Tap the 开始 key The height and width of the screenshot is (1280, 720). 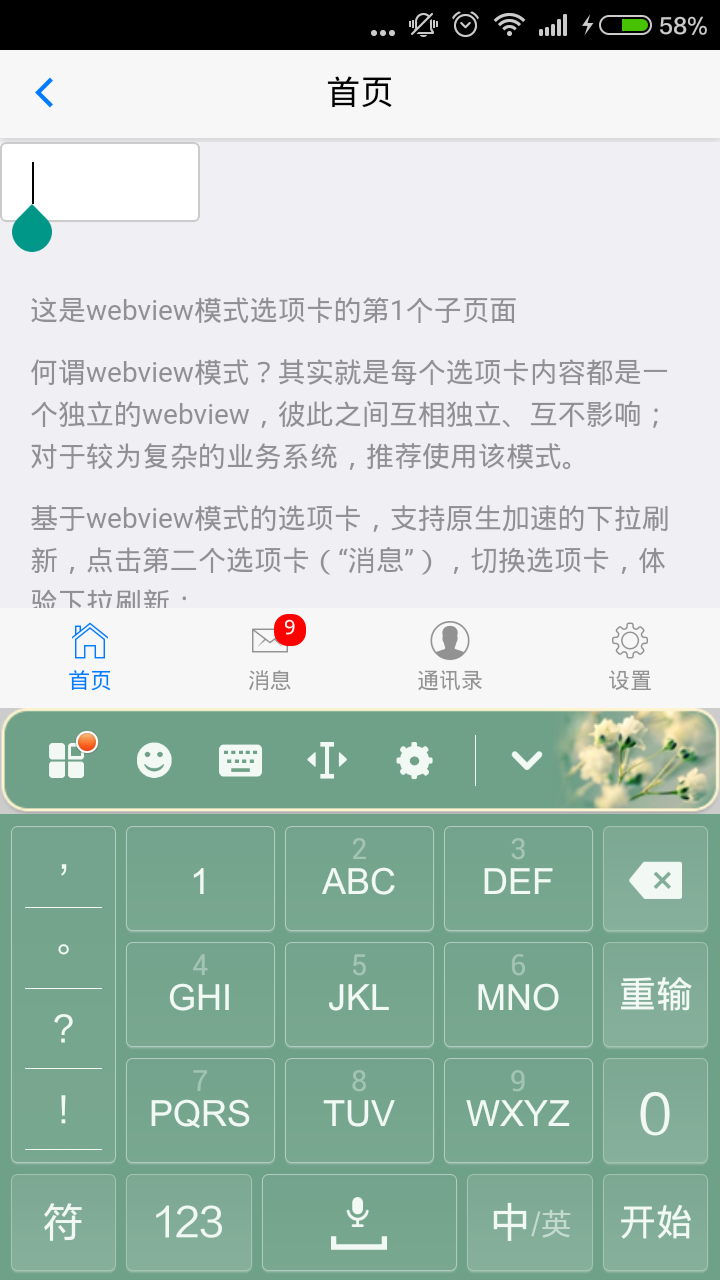[x=655, y=1222]
